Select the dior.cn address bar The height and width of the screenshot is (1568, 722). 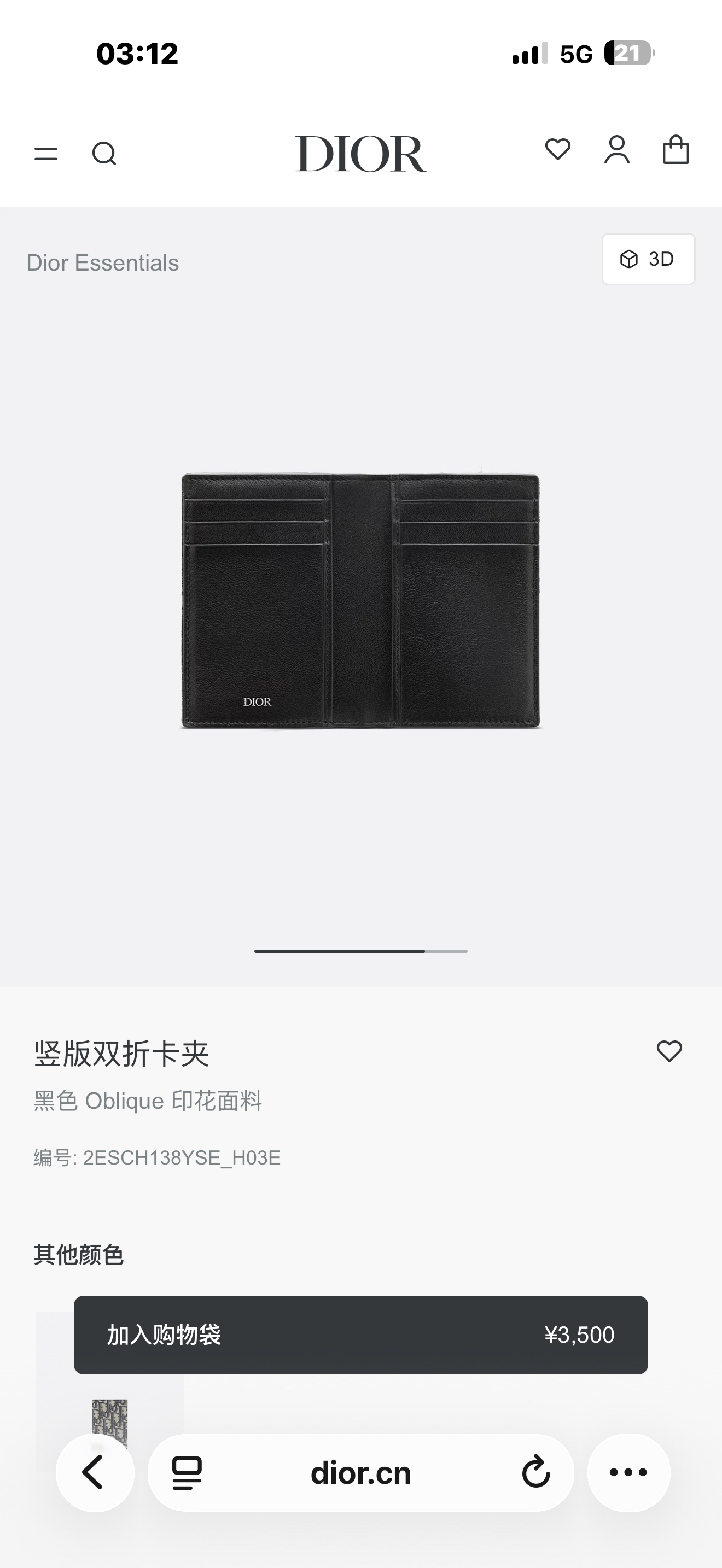360,1473
